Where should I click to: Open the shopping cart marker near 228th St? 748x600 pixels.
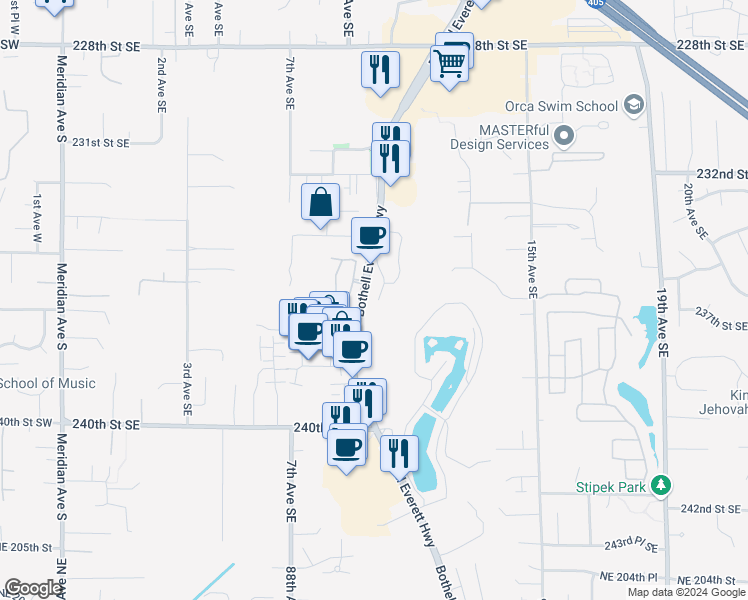tap(451, 65)
